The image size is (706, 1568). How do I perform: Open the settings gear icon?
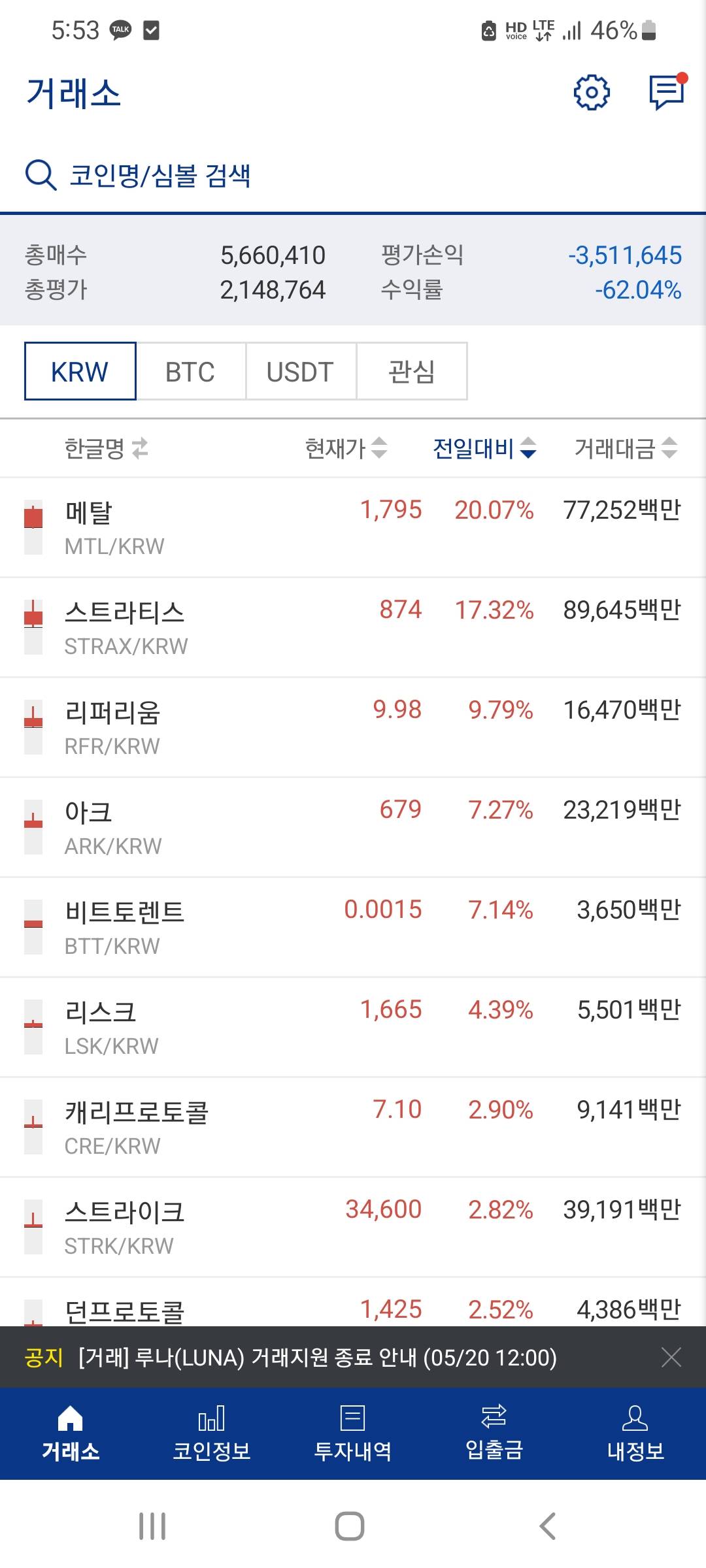click(x=592, y=93)
